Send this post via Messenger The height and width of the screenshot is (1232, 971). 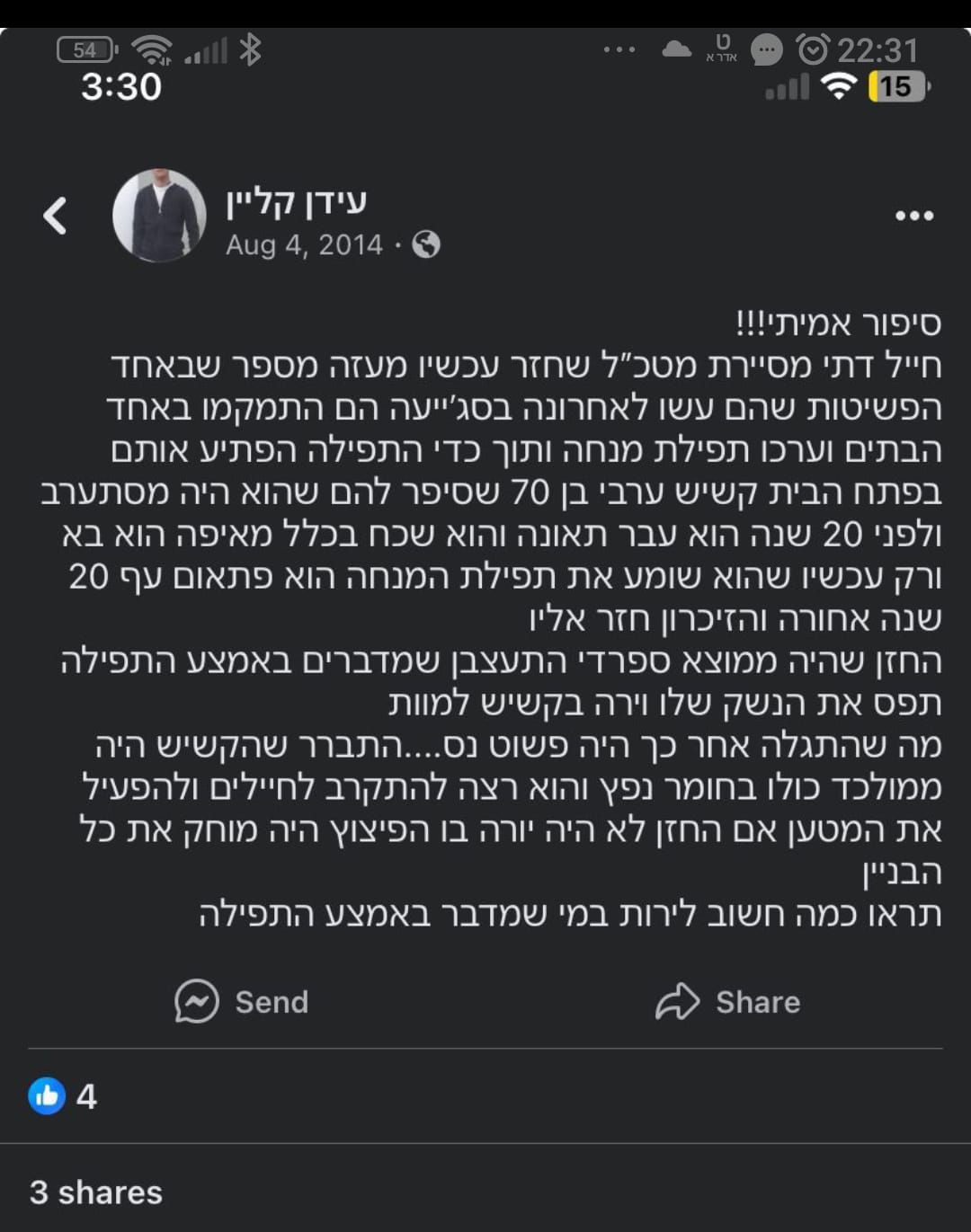(242, 1001)
